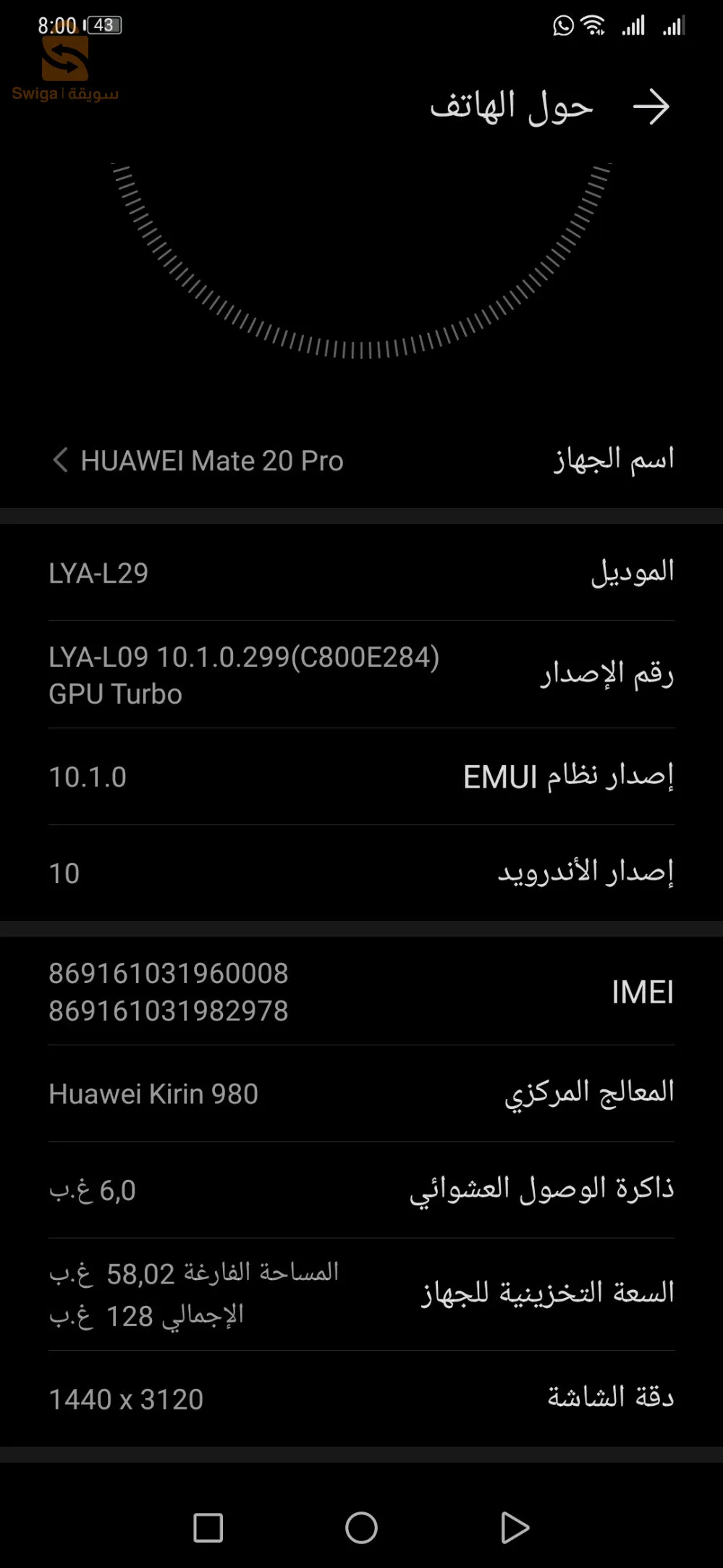The height and width of the screenshot is (1568, 723).
Task: Tap the Android version row showing 10
Action: pos(362,873)
